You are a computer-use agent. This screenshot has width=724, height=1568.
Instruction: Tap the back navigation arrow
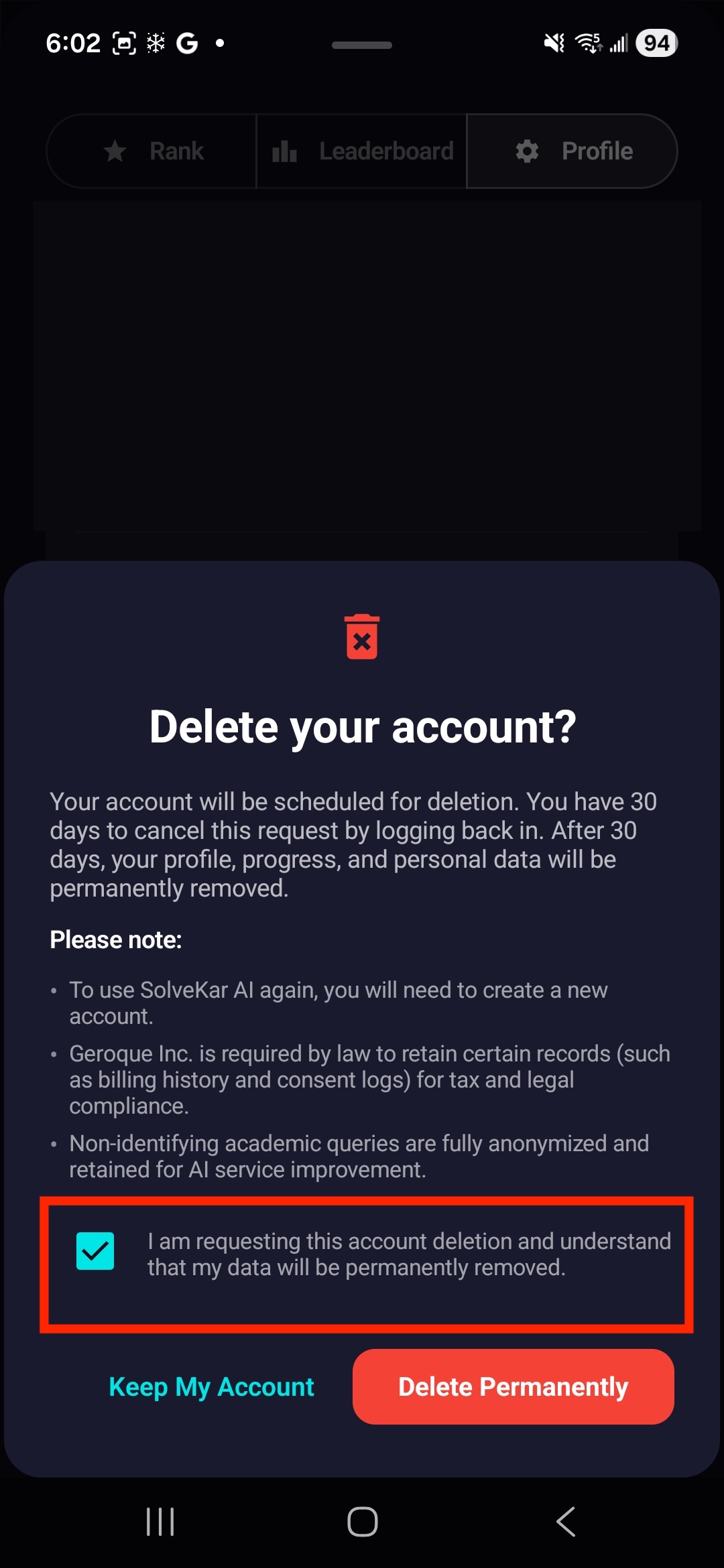(x=564, y=1522)
